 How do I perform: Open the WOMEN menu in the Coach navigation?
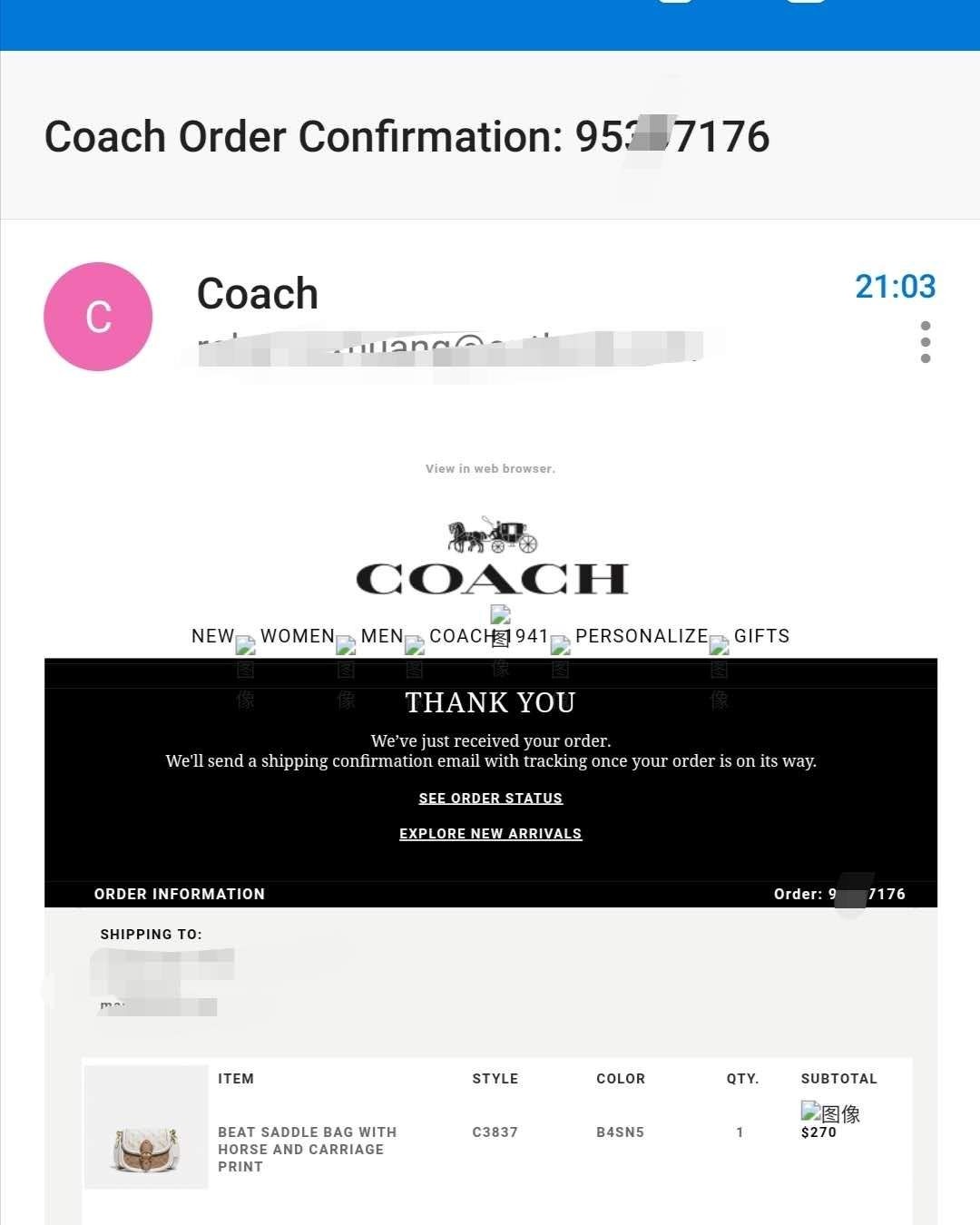coord(297,636)
